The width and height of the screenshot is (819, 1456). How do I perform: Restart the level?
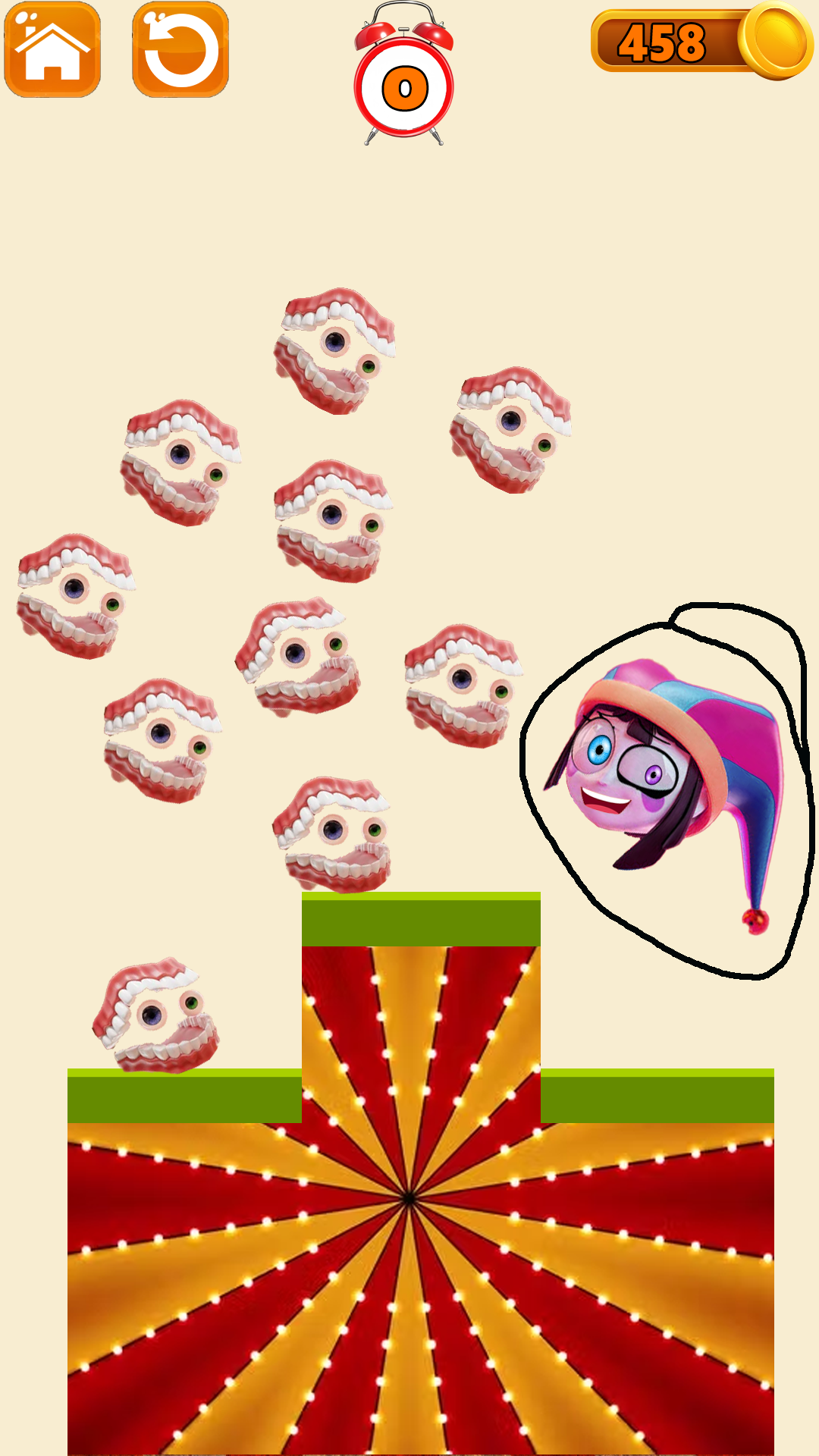coord(180,50)
